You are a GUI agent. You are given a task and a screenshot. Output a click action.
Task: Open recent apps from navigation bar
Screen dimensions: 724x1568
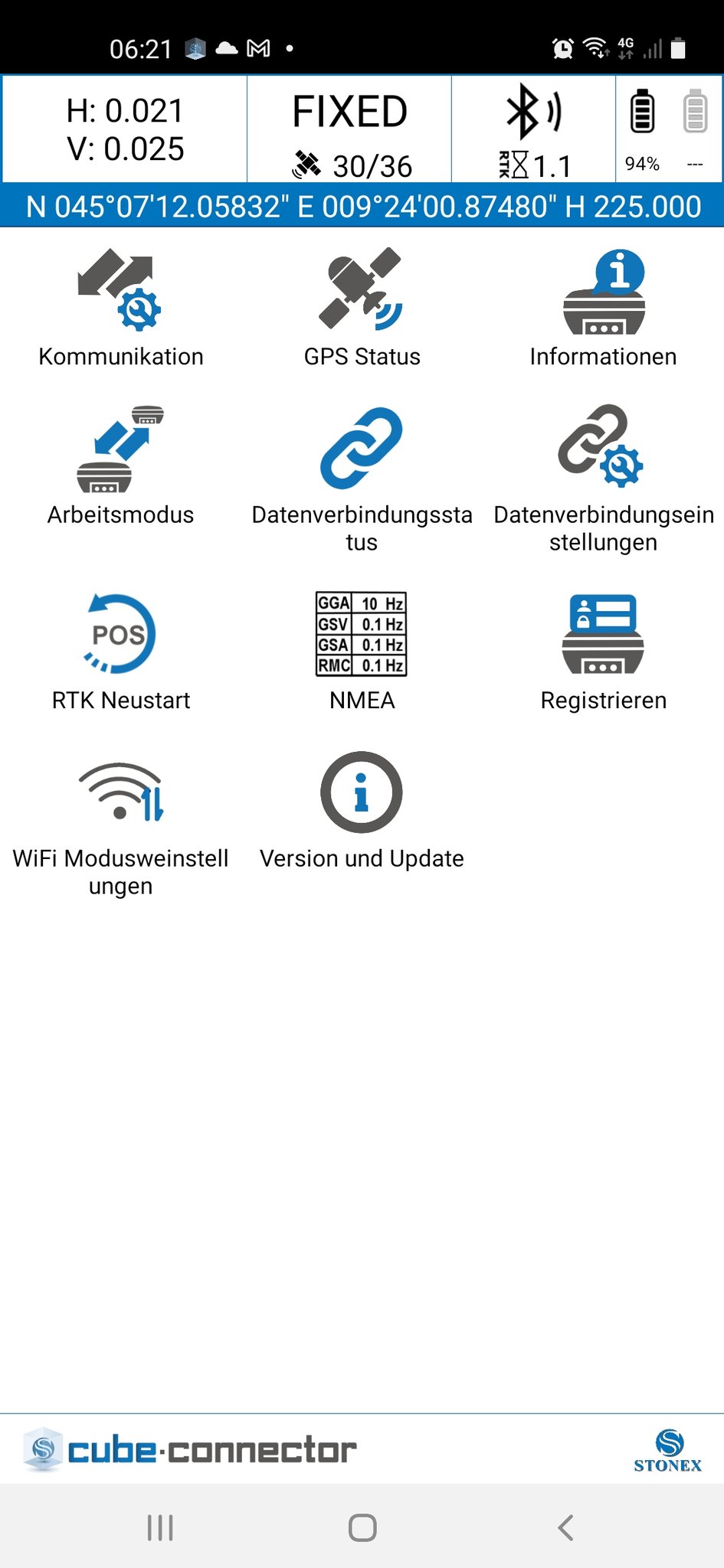click(160, 1527)
